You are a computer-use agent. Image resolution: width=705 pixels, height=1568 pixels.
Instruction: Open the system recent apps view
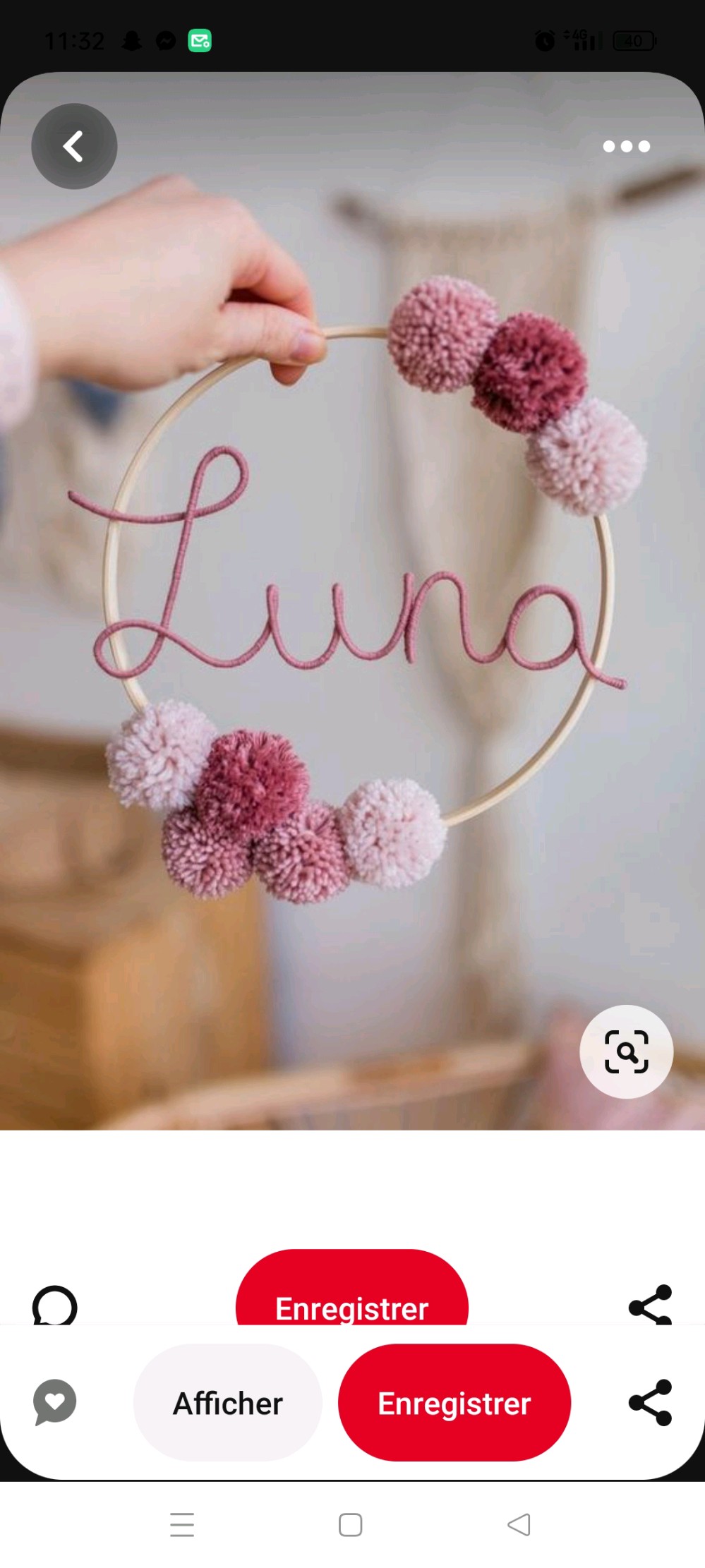tap(182, 1525)
